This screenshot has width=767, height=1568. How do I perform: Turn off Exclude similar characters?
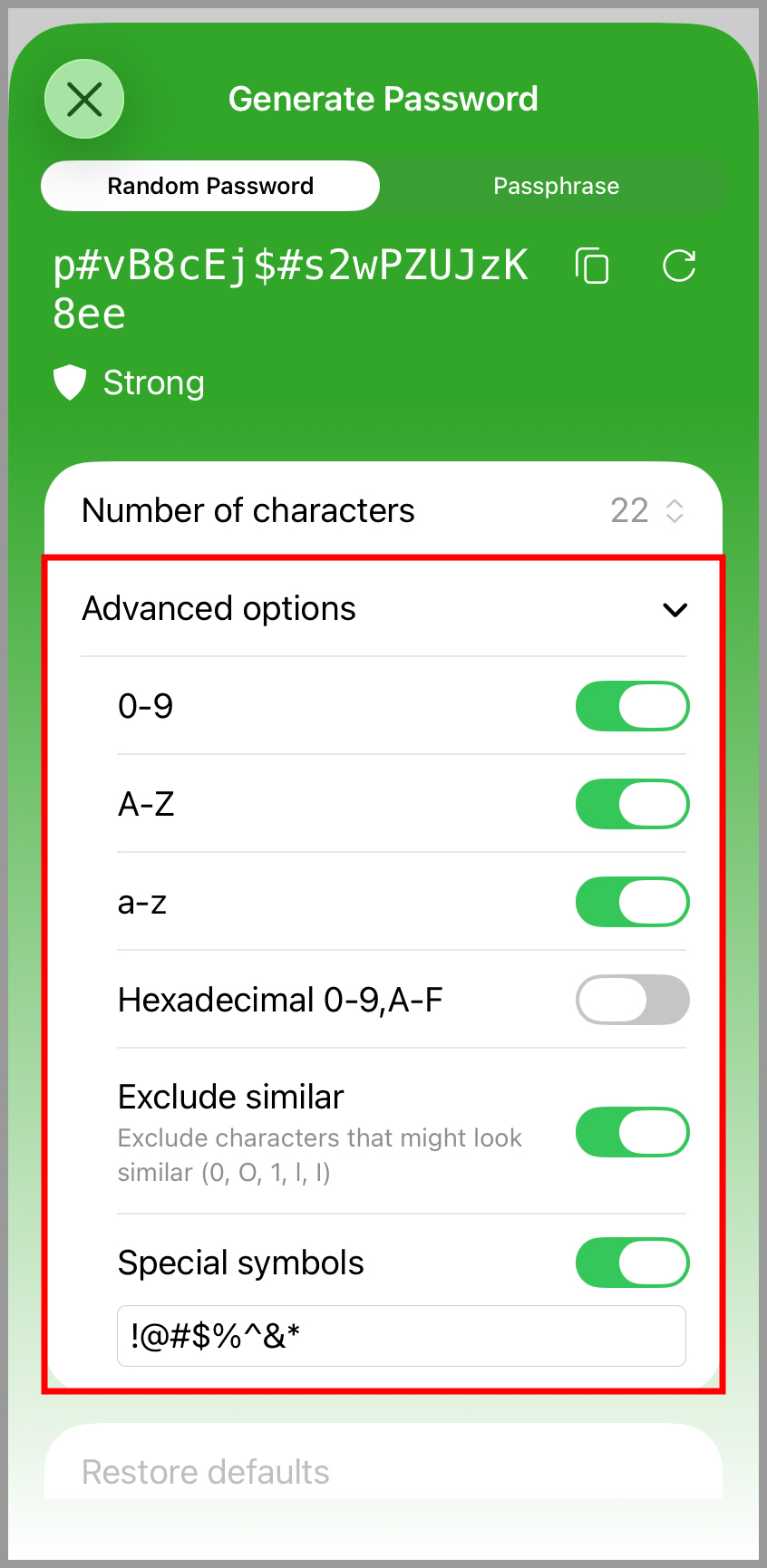632,1132
